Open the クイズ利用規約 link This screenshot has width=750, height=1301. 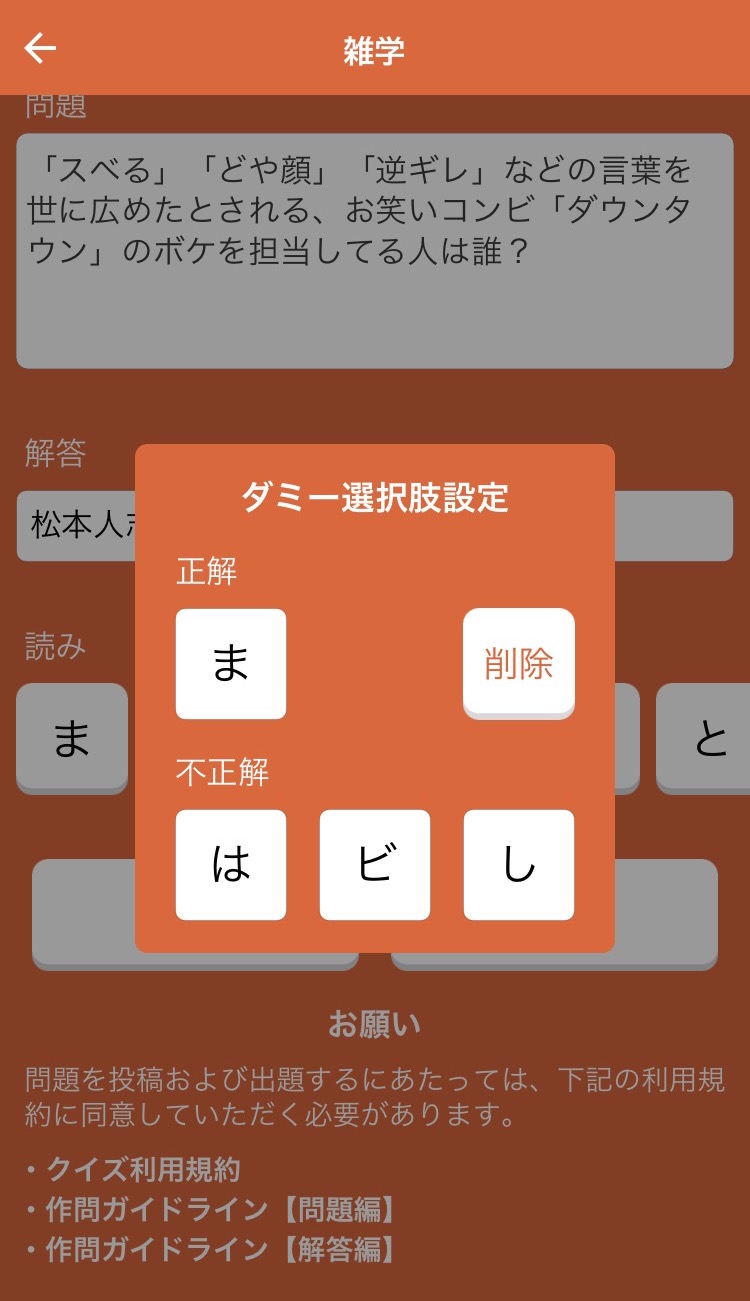(x=143, y=1169)
